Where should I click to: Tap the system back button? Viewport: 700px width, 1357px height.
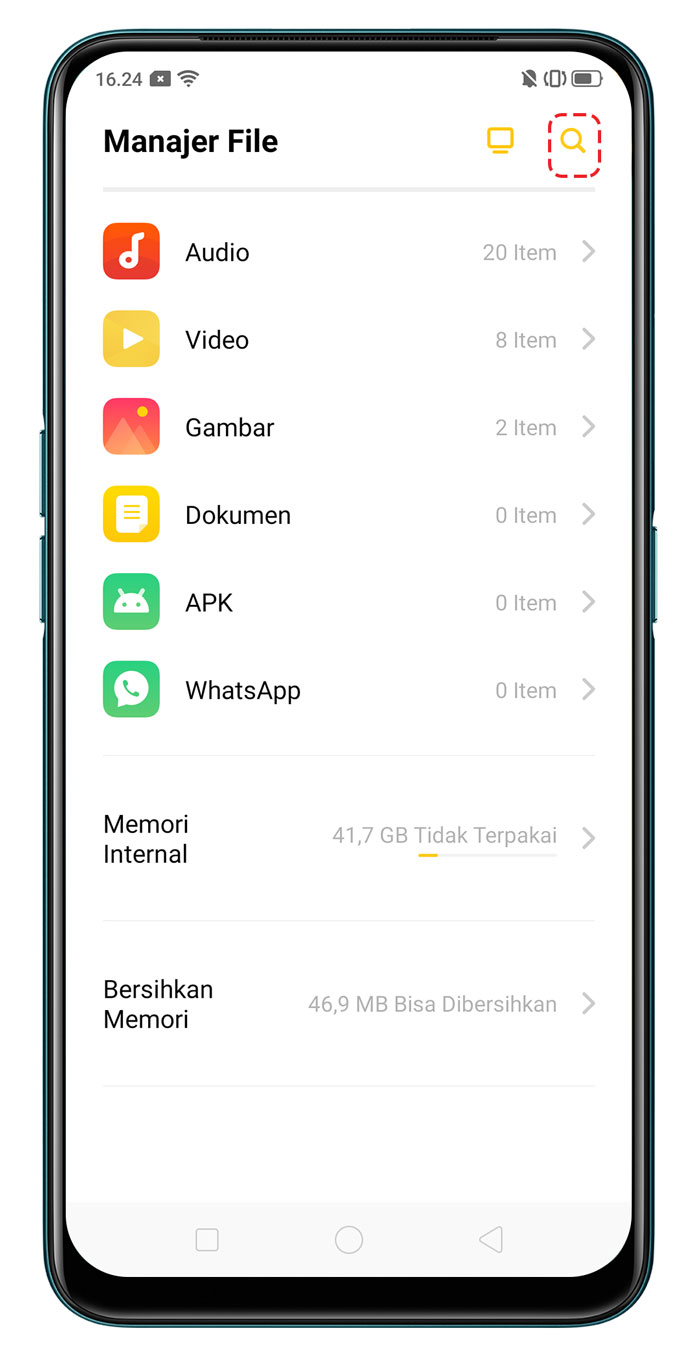(x=490, y=1240)
